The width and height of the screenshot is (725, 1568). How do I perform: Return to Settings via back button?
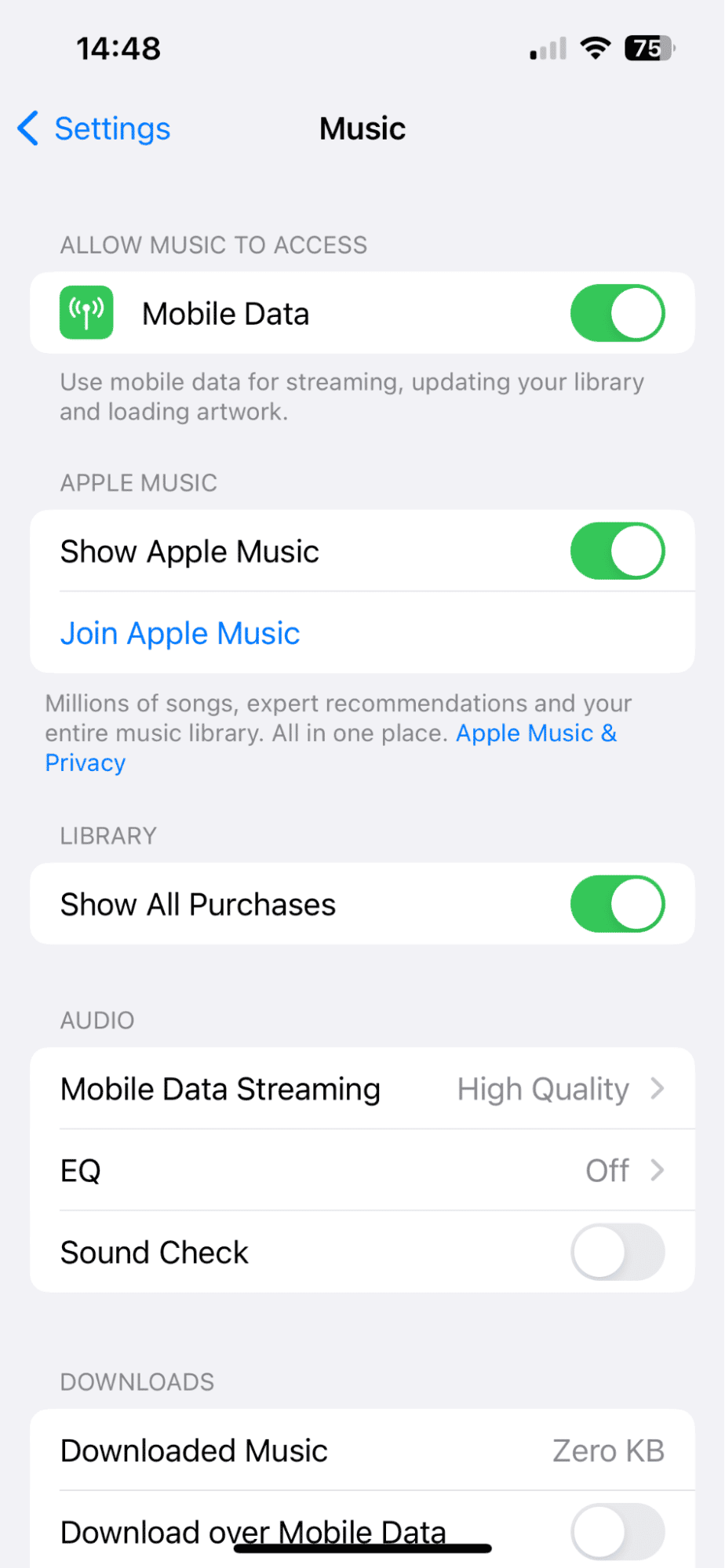[94, 128]
